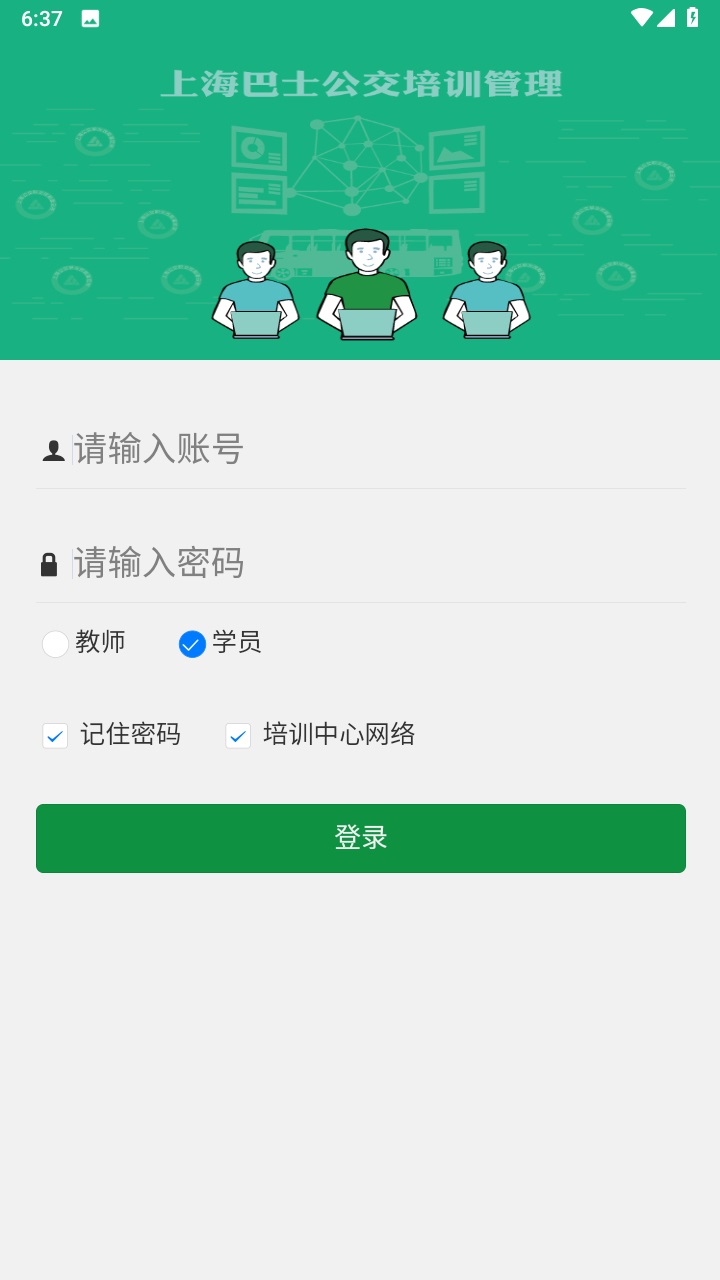Select the 学员 radio button
The image size is (720, 1280).
pos(191,644)
